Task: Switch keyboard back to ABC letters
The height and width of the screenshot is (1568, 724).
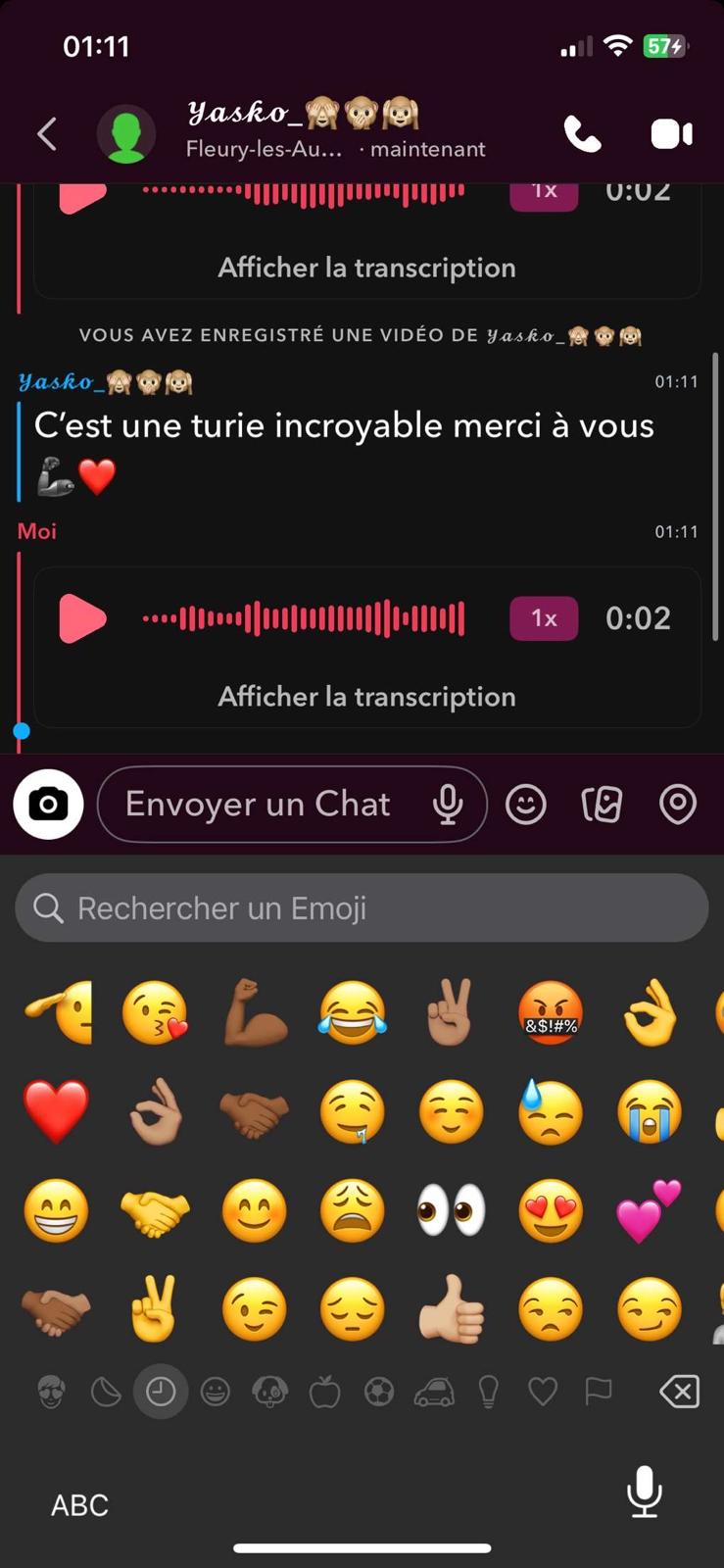Action: (79, 1504)
